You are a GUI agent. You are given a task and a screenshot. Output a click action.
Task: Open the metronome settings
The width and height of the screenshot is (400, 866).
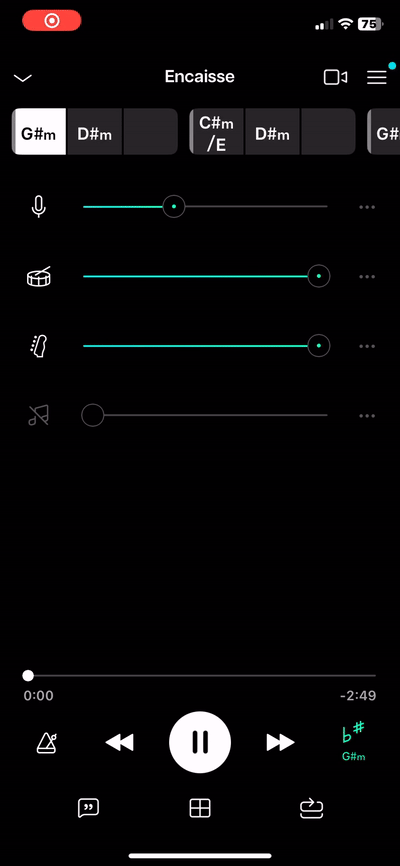pos(48,743)
